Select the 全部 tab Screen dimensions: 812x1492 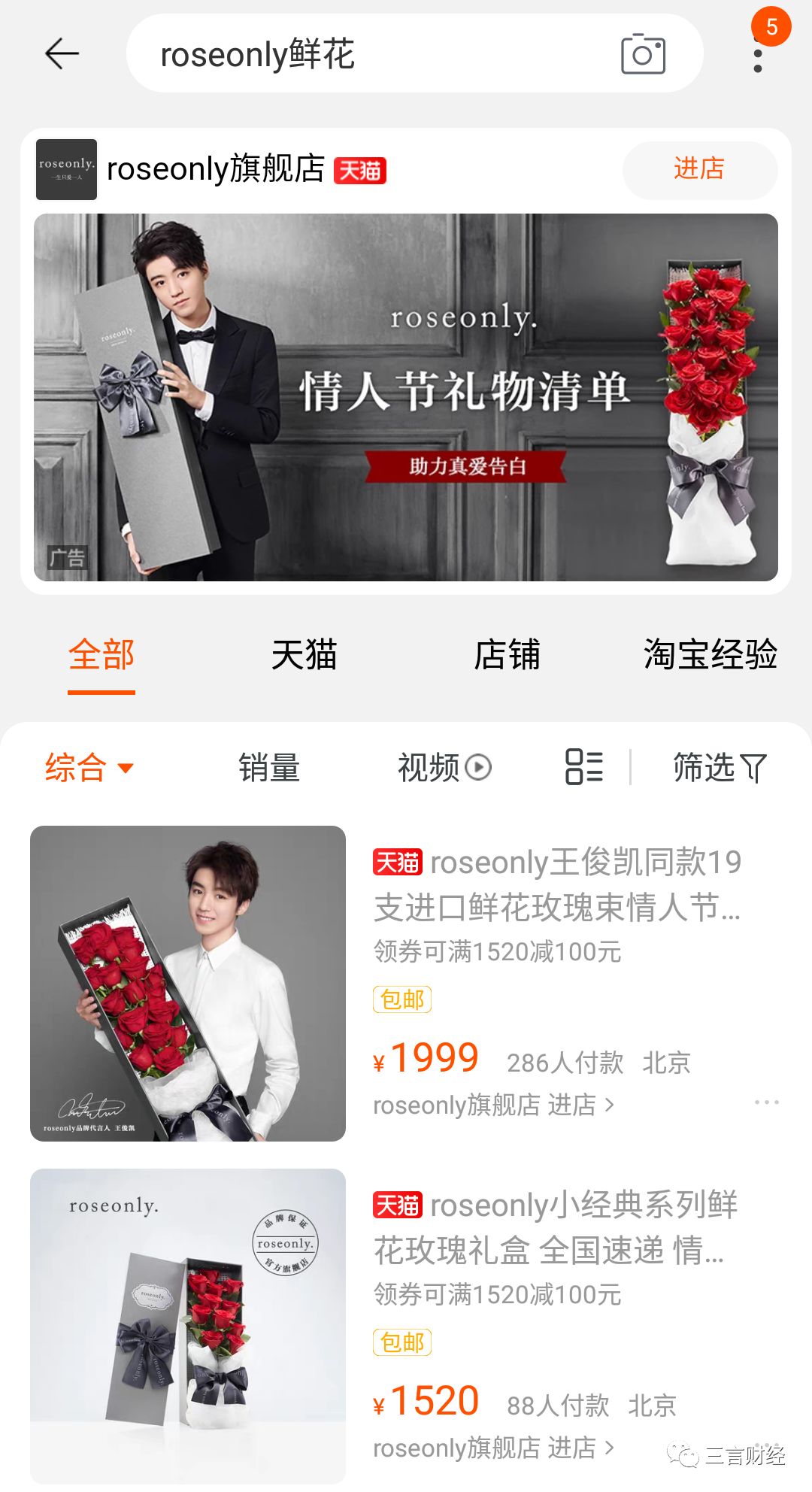point(101,654)
